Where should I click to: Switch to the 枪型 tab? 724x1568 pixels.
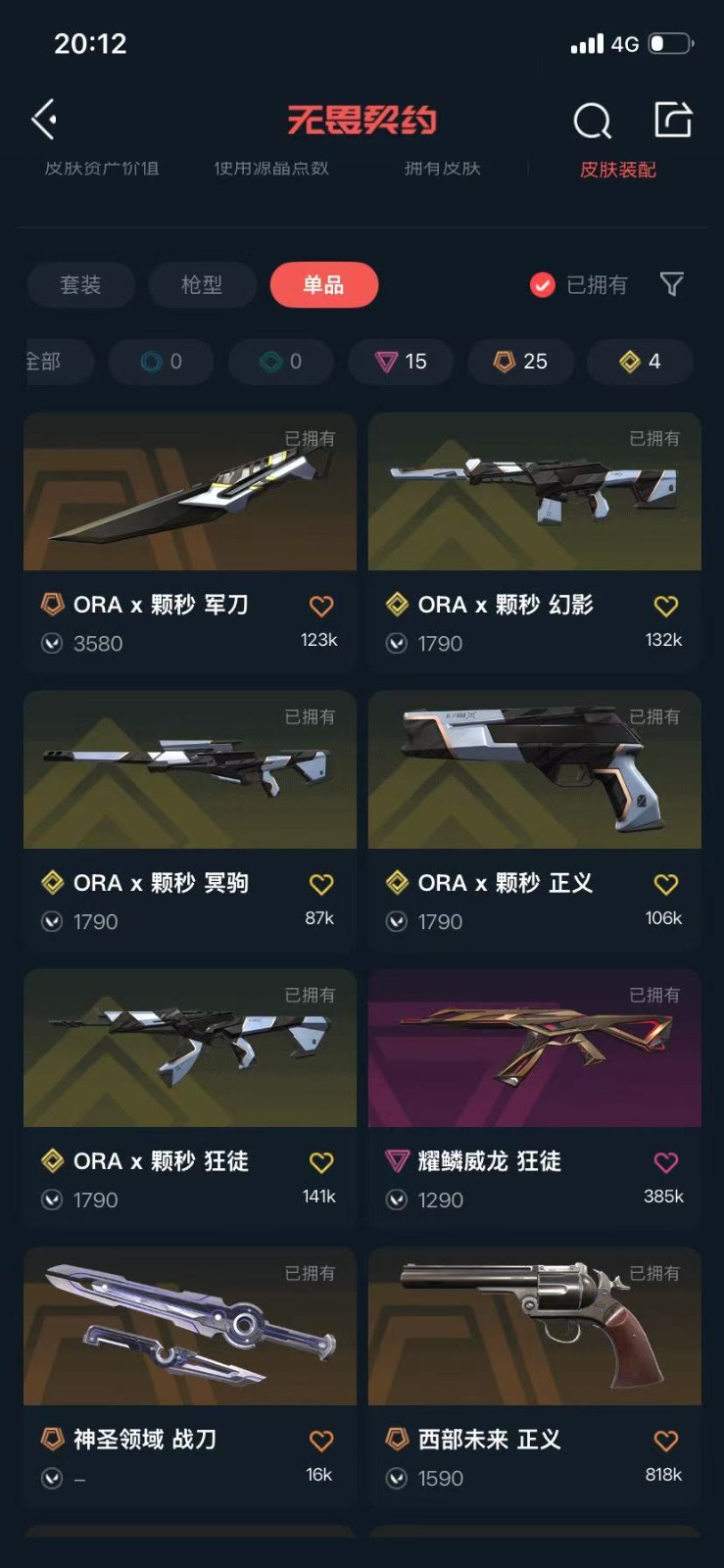(202, 285)
